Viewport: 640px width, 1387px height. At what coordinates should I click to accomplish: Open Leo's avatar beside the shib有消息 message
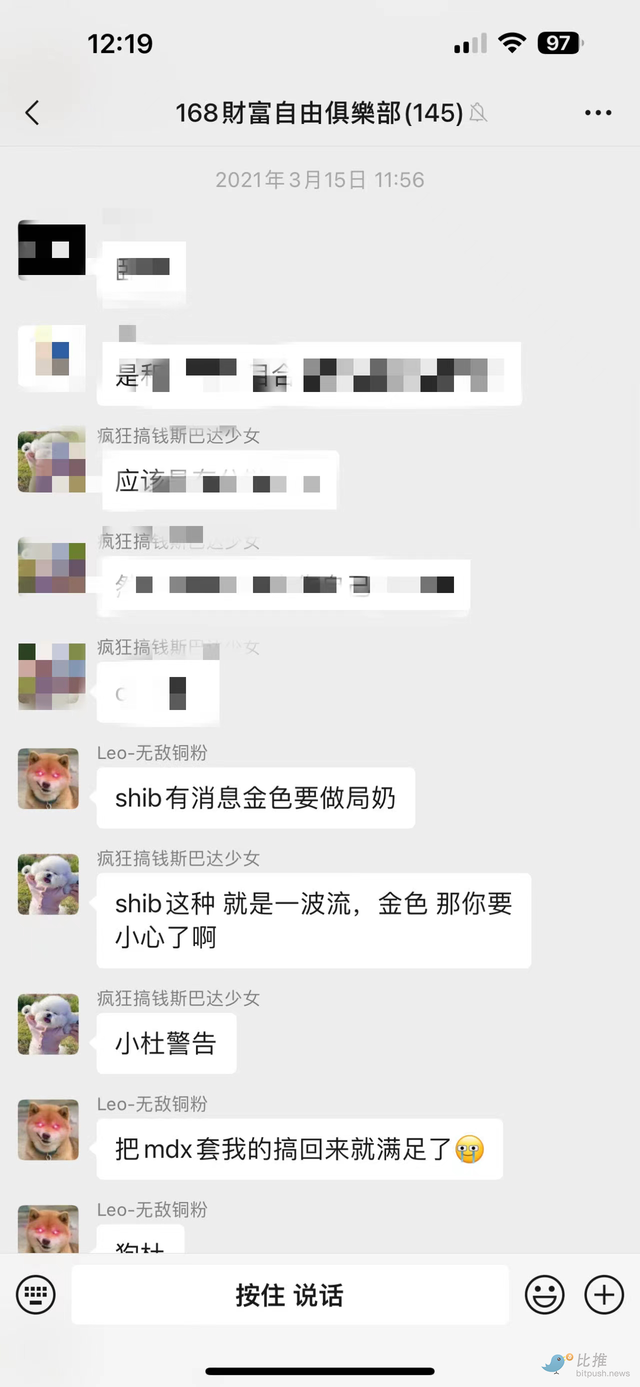point(48,779)
